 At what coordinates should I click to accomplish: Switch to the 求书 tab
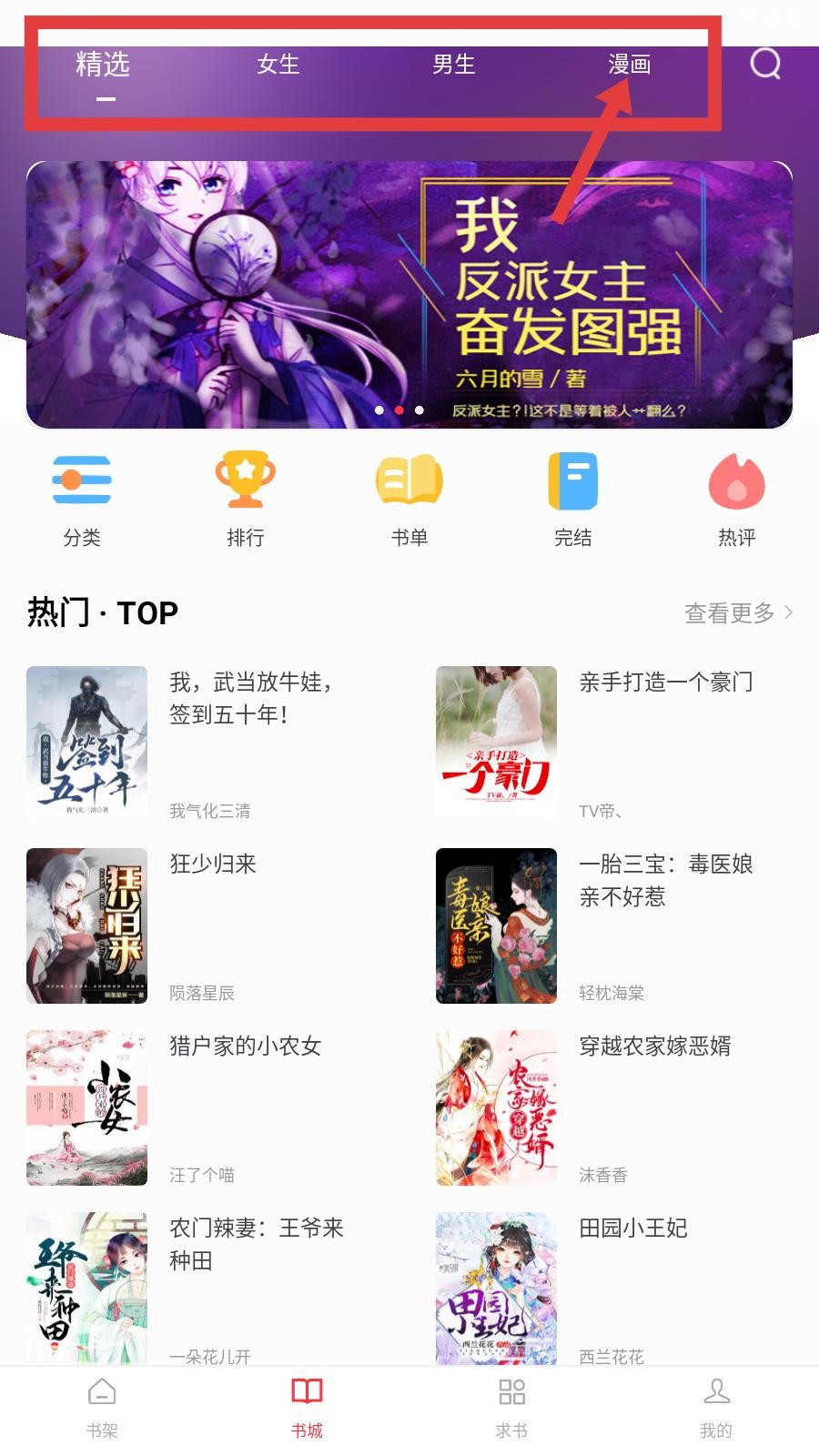click(511, 1408)
